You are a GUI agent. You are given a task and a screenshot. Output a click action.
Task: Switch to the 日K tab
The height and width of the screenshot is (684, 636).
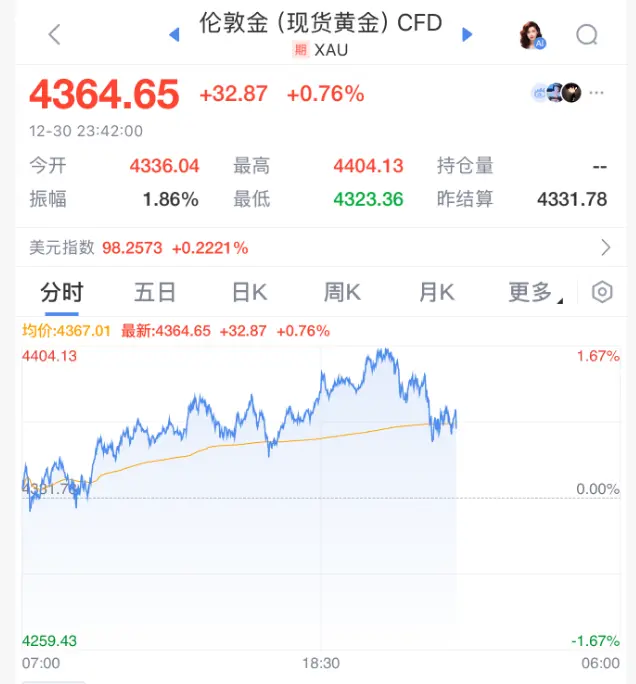249,292
